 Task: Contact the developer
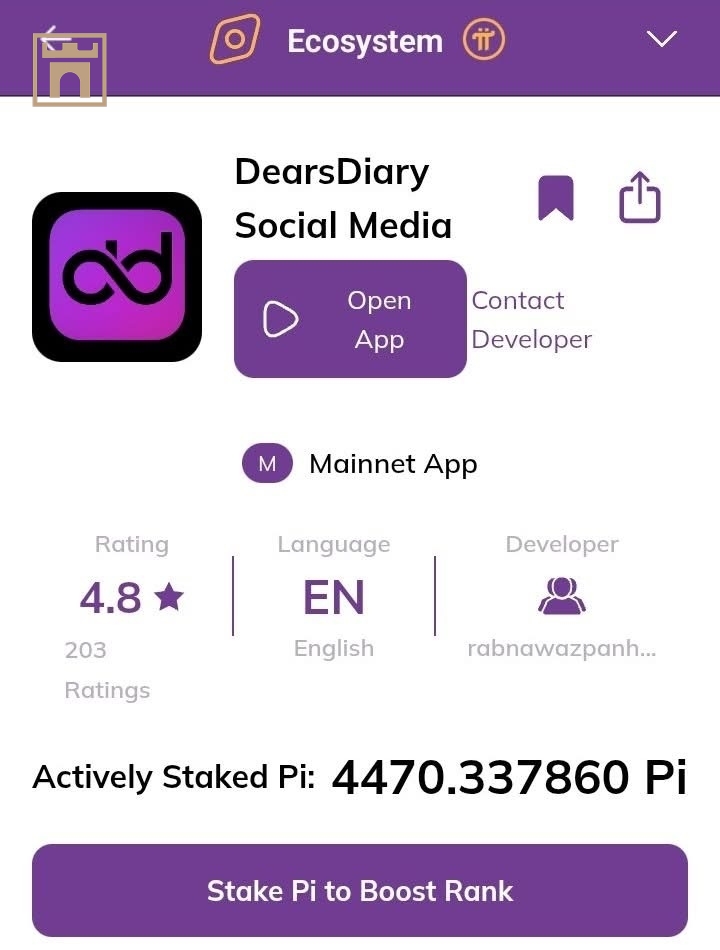(x=531, y=320)
